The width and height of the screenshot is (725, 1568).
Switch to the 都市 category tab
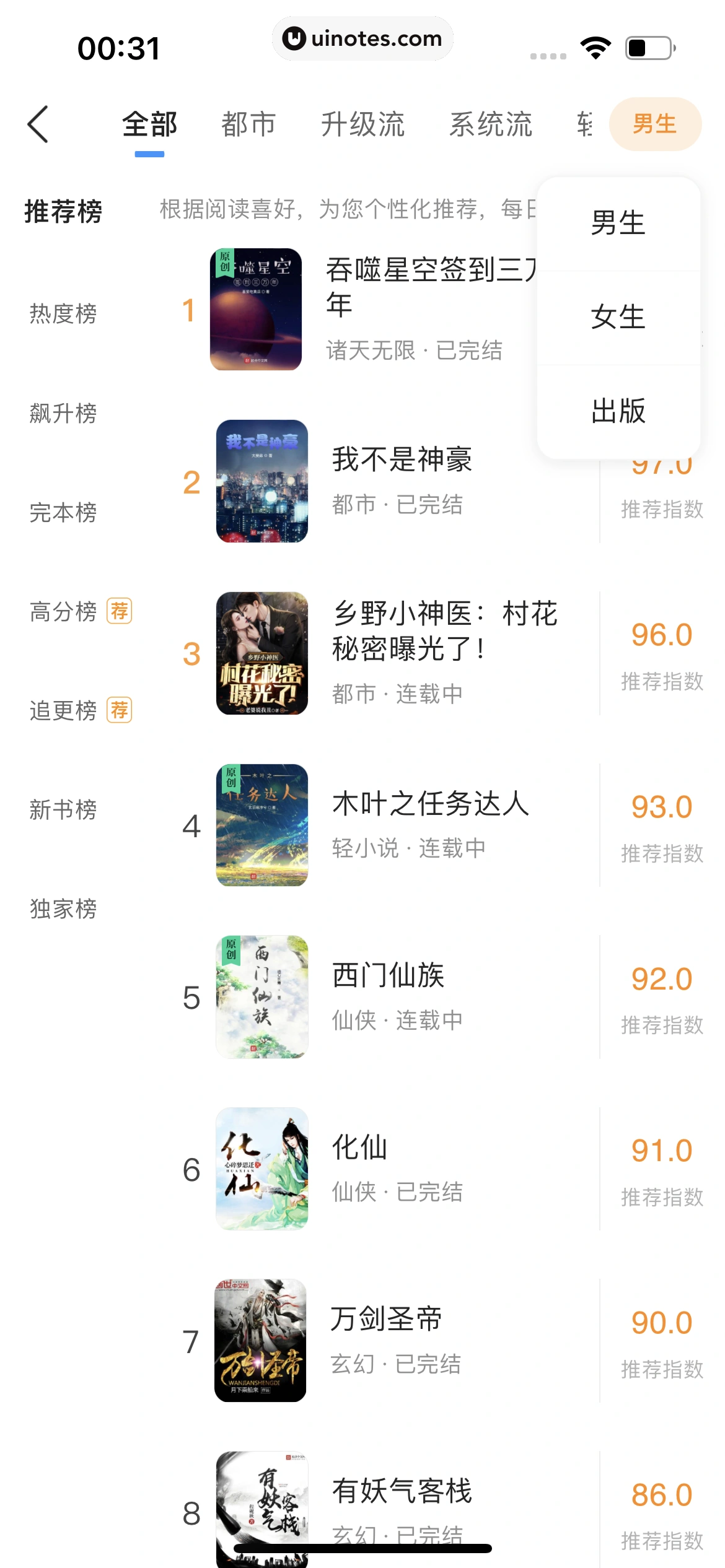248,124
